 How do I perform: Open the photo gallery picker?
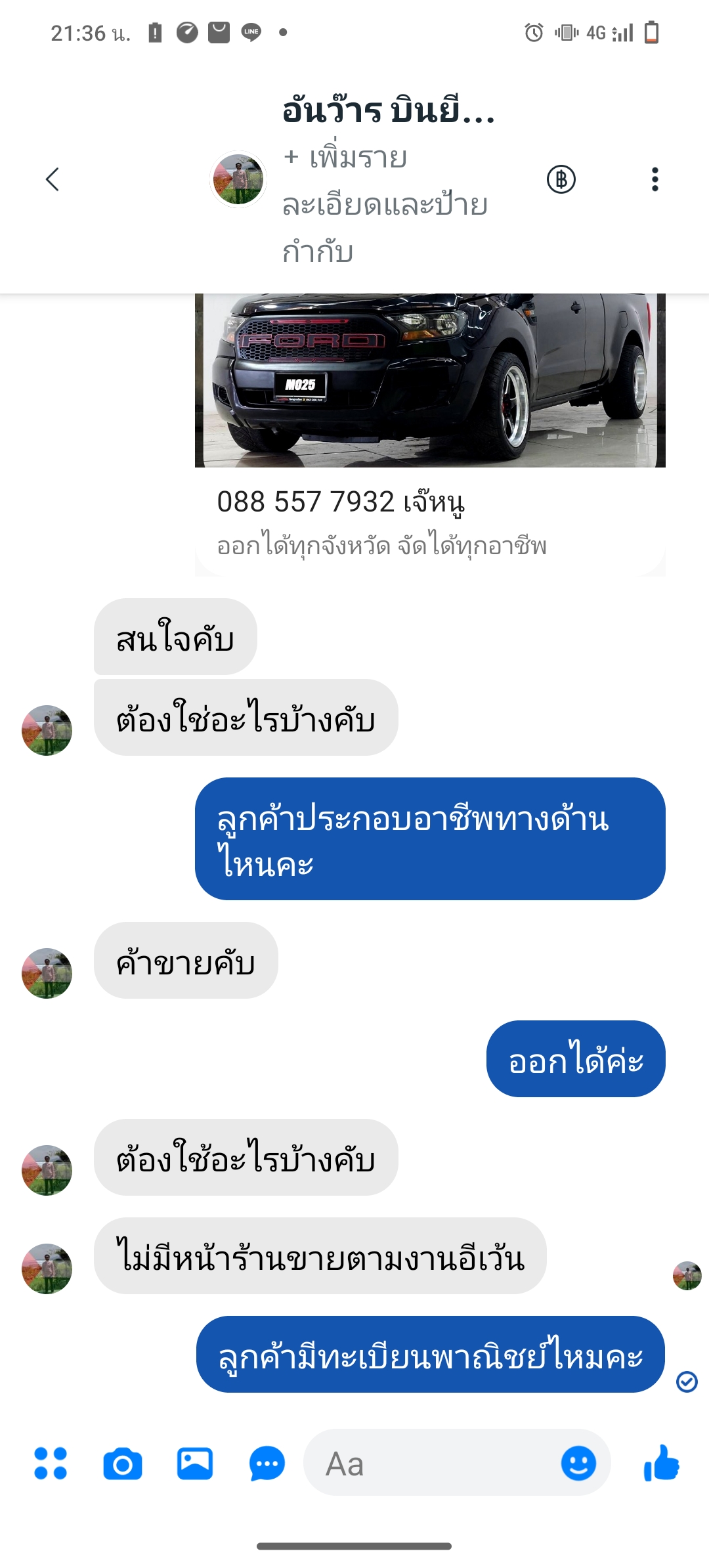tap(195, 1464)
